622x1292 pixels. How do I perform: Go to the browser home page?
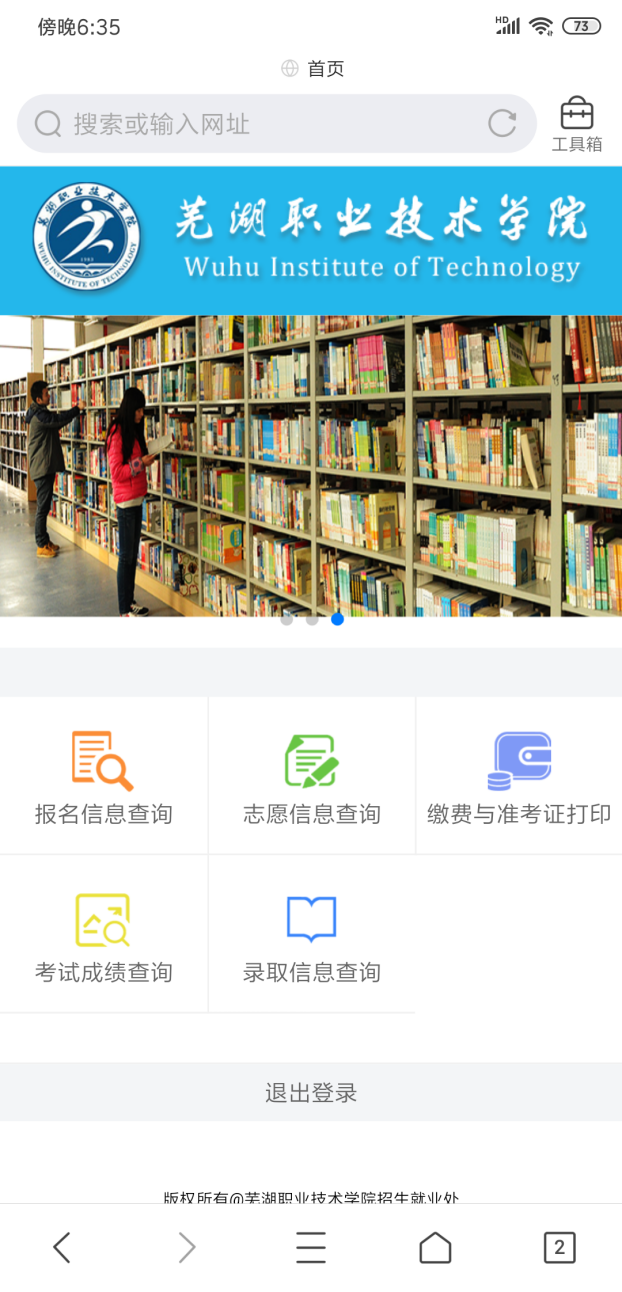click(x=435, y=1247)
